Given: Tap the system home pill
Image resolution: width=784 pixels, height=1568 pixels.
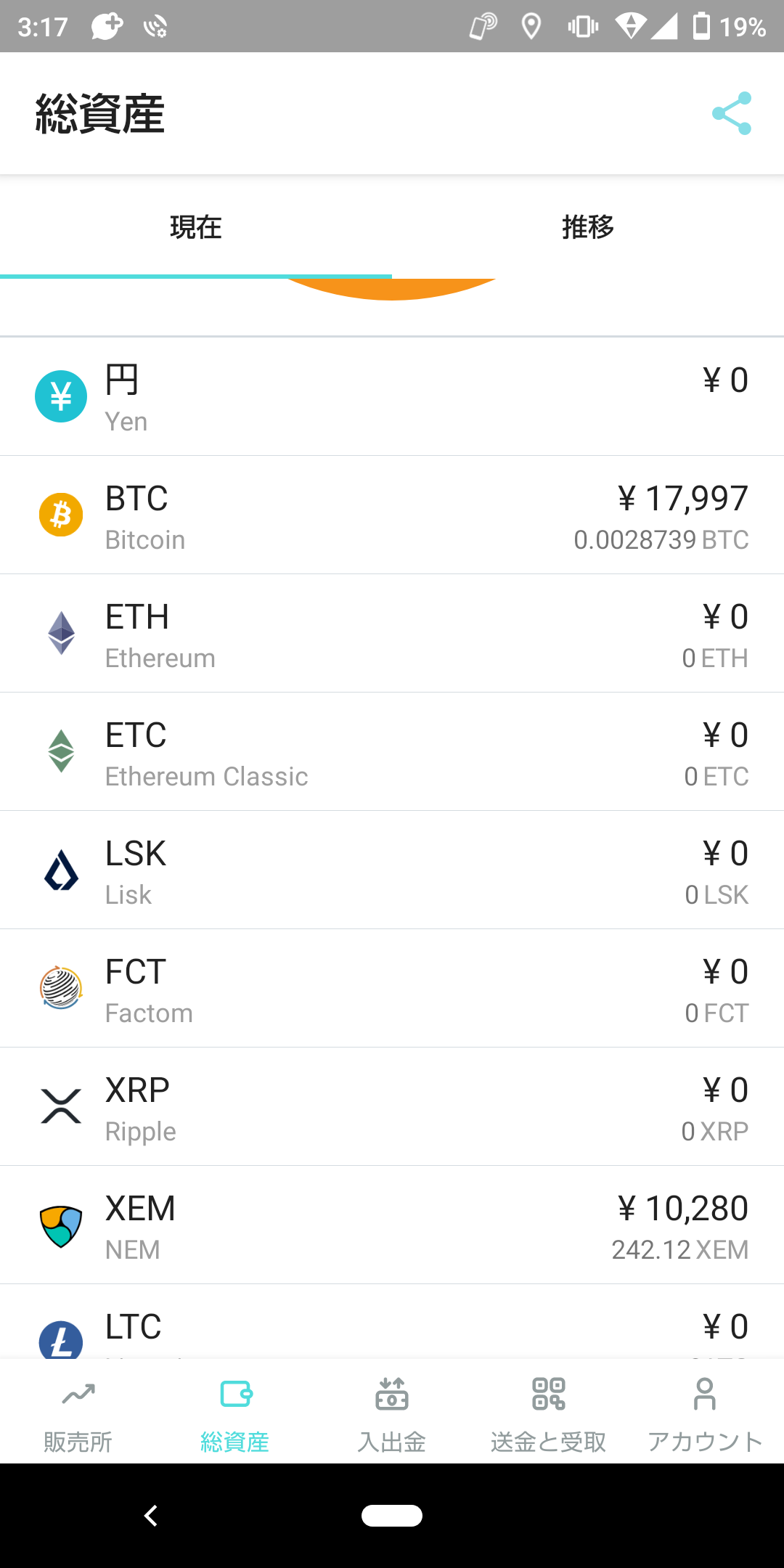Looking at the screenshot, I should click(x=392, y=1516).
